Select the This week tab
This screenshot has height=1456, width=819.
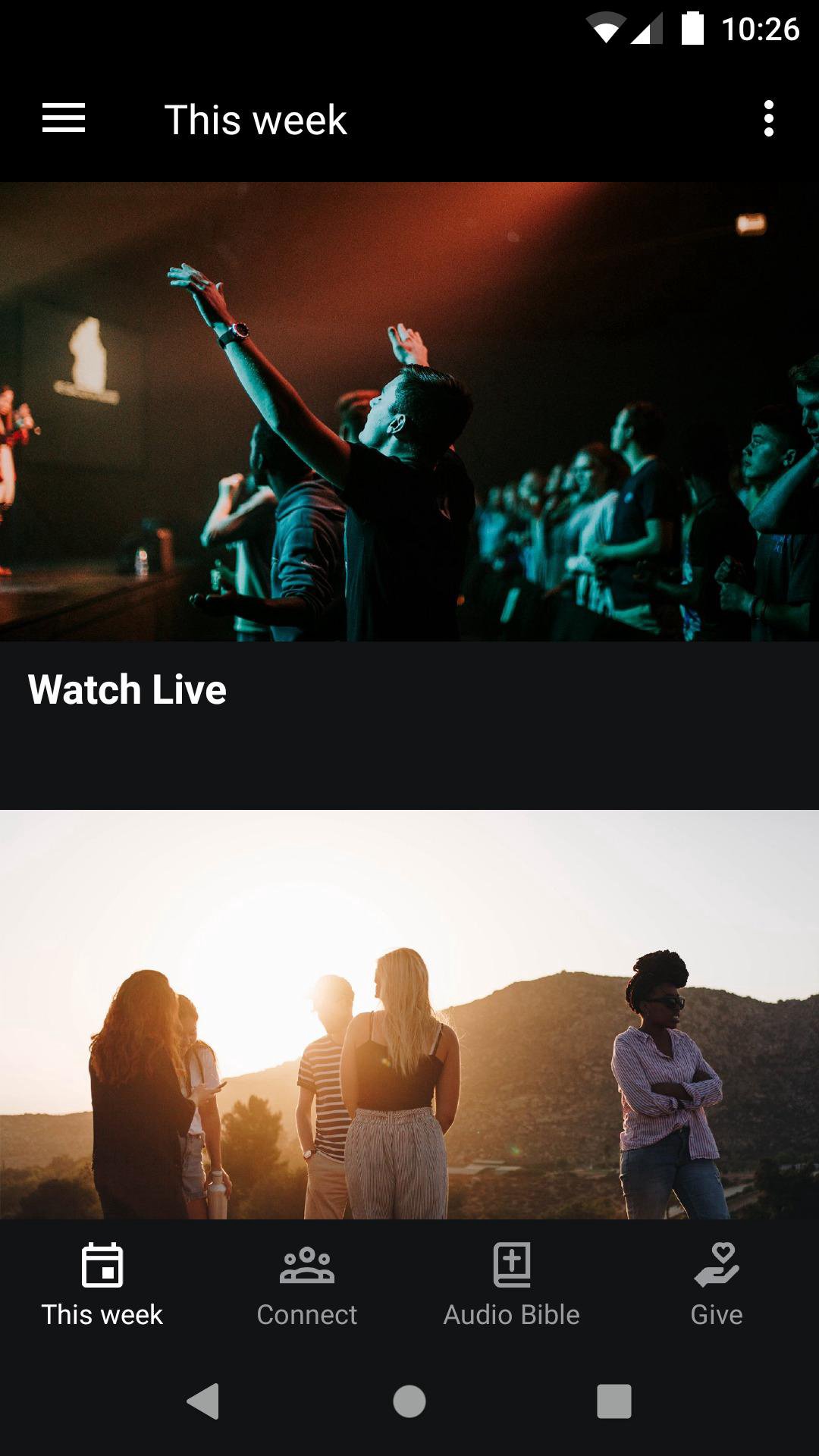point(102,1285)
